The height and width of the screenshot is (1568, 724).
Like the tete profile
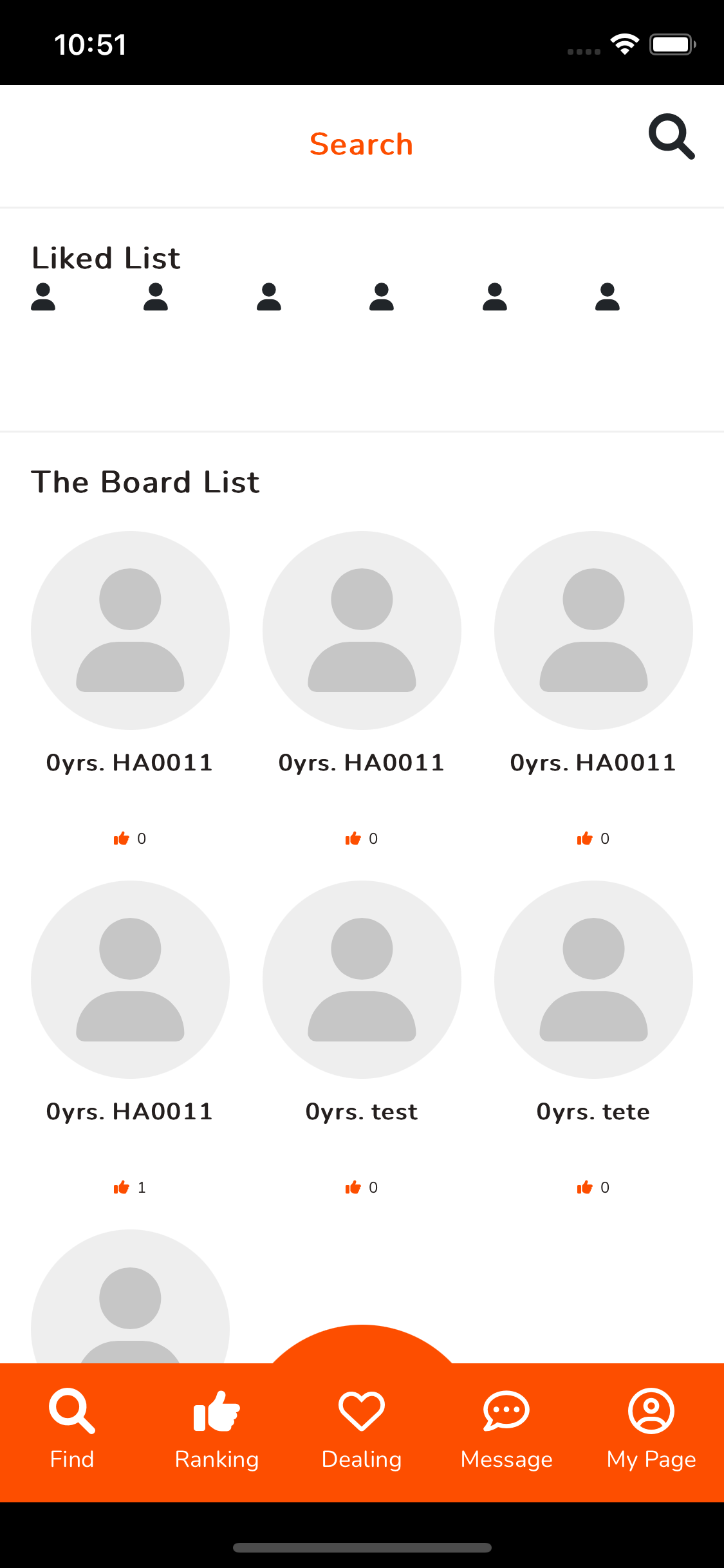point(585,1188)
